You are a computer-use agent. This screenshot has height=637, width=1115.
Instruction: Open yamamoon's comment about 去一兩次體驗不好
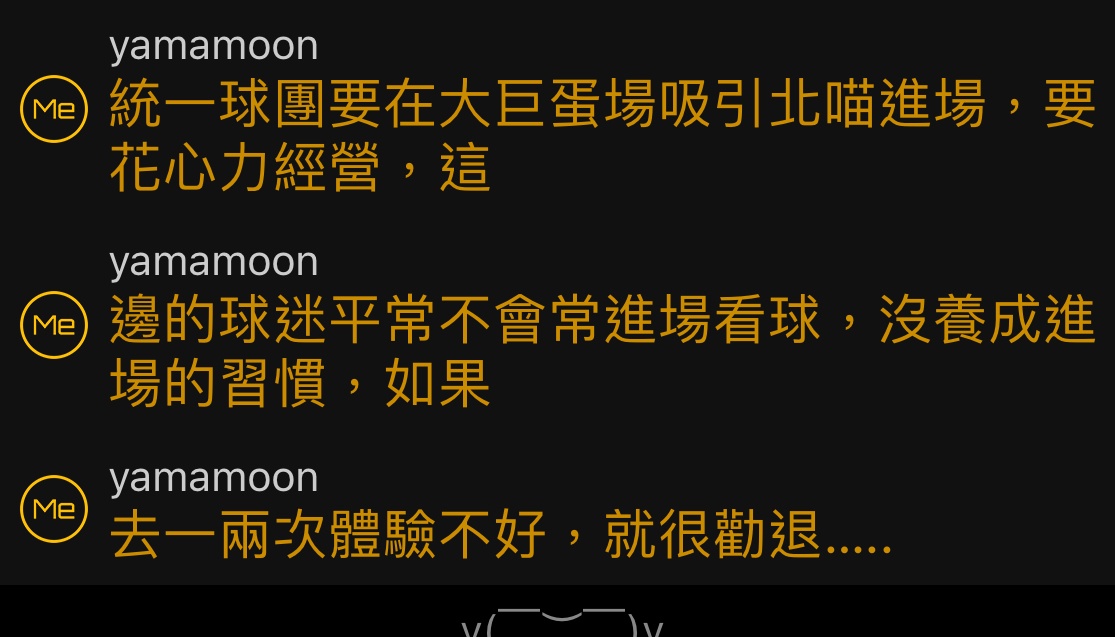click(x=500, y=535)
